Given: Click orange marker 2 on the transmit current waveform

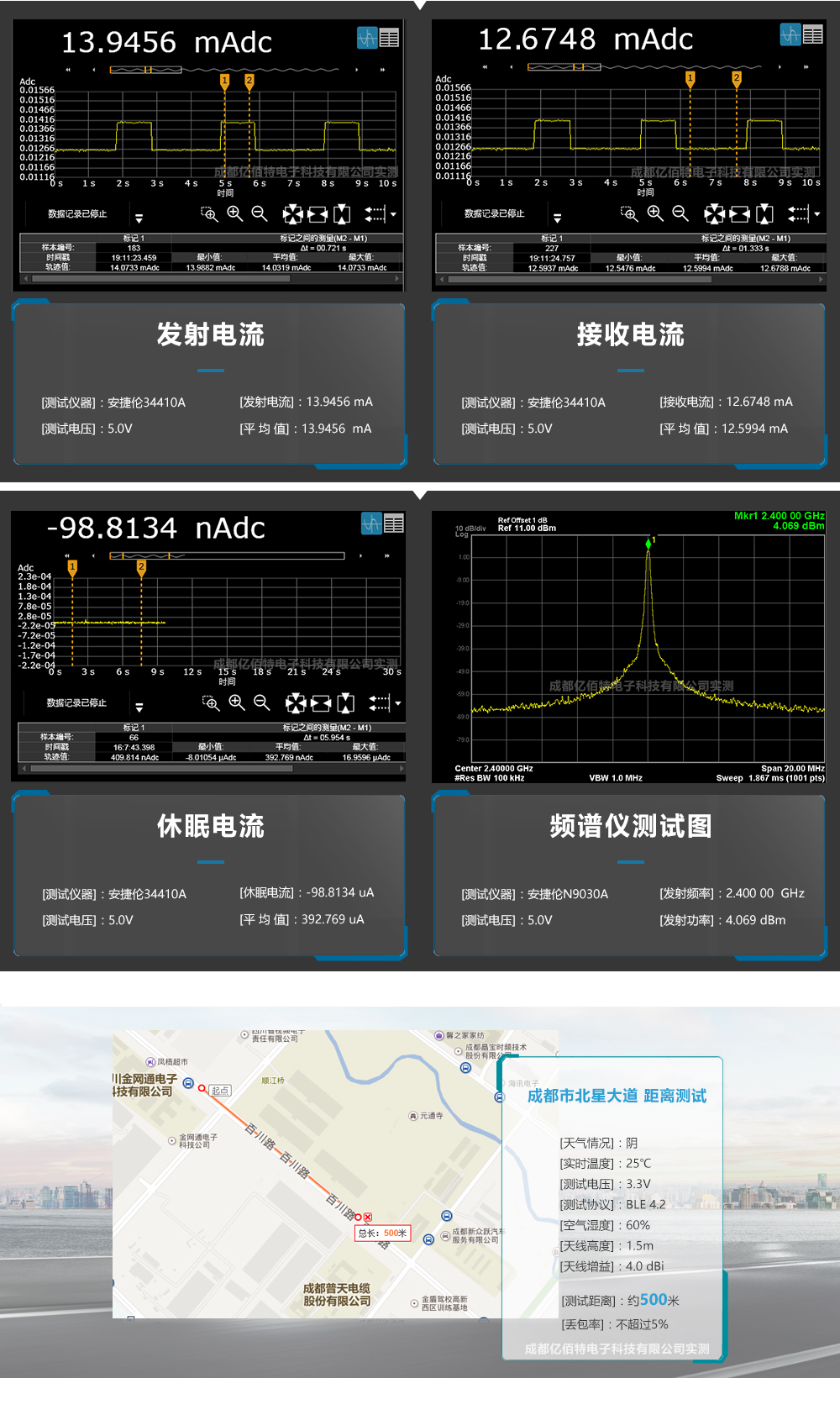Looking at the screenshot, I should [x=249, y=80].
